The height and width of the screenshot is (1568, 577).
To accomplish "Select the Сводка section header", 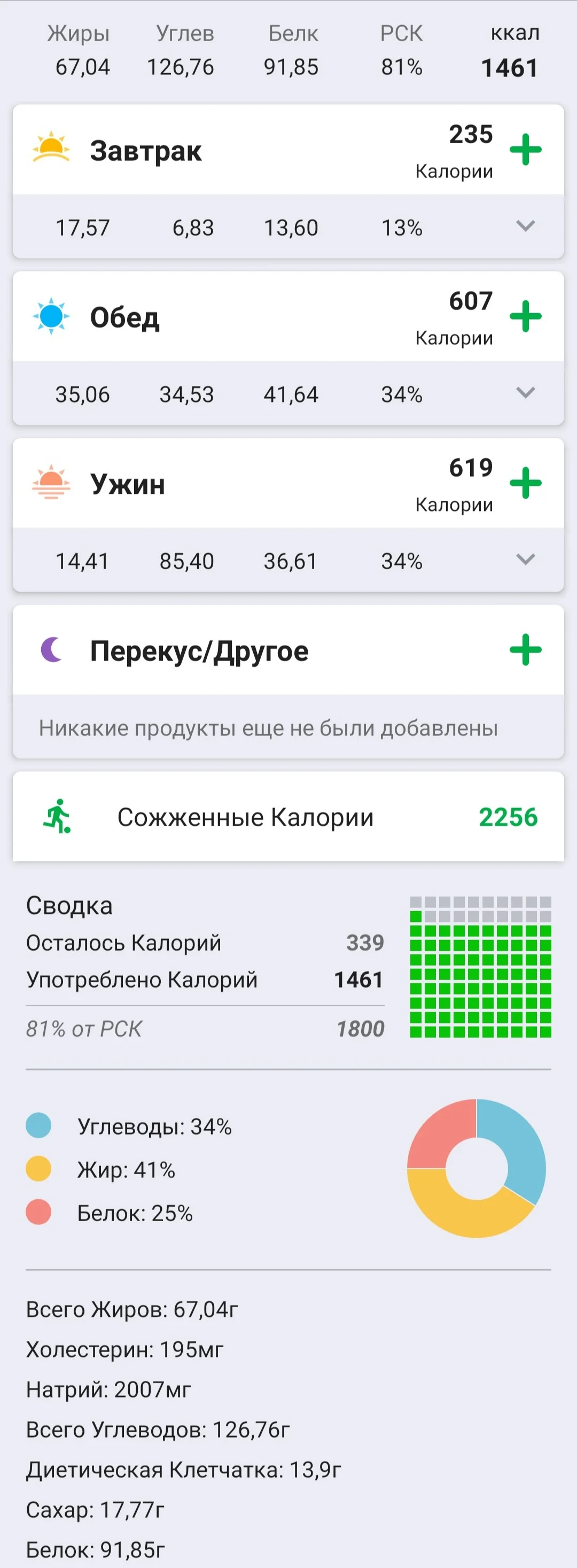I will (x=69, y=905).
